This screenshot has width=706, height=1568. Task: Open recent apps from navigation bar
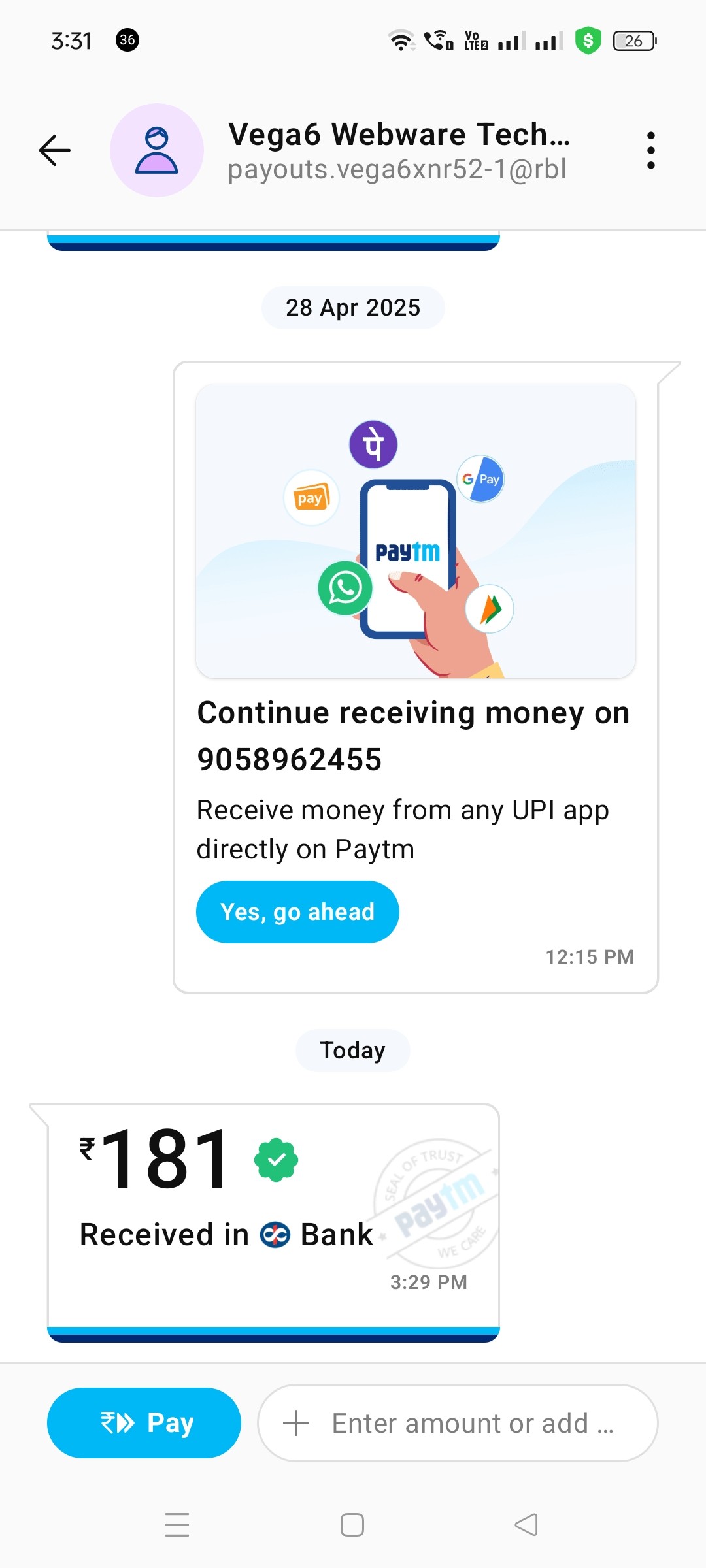(176, 1524)
